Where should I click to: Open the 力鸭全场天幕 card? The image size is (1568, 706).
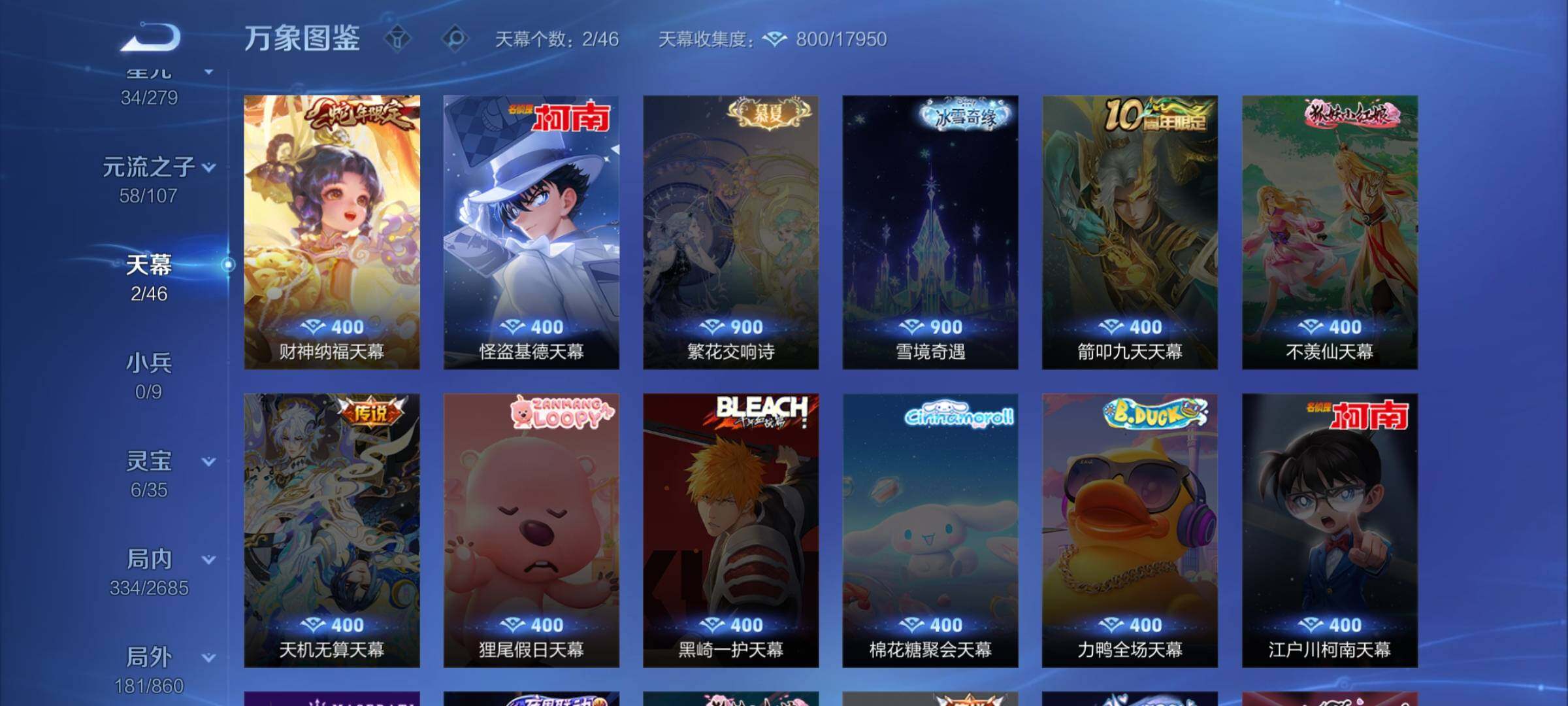(x=1130, y=530)
